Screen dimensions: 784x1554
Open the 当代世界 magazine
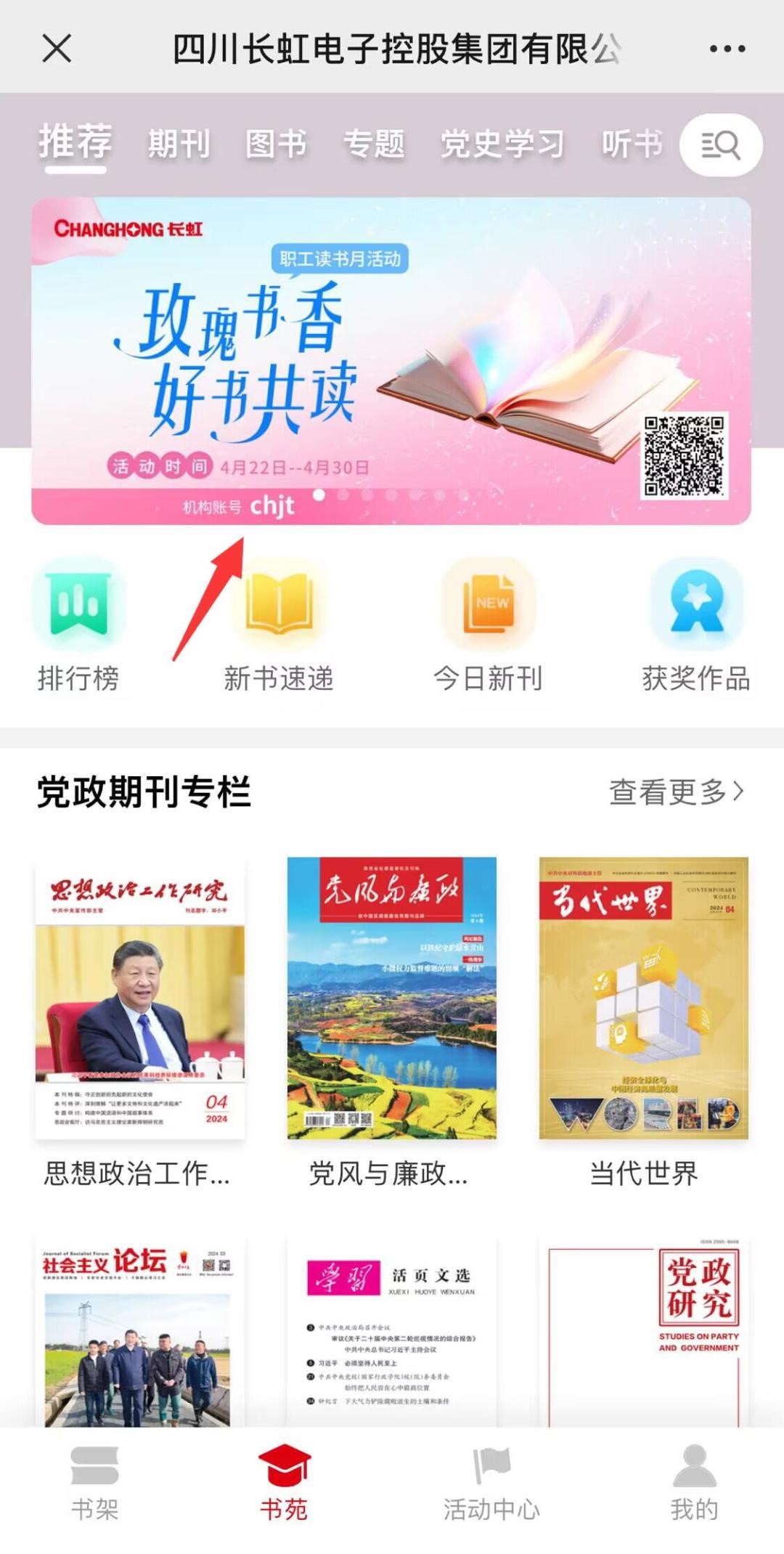[x=643, y=998]
